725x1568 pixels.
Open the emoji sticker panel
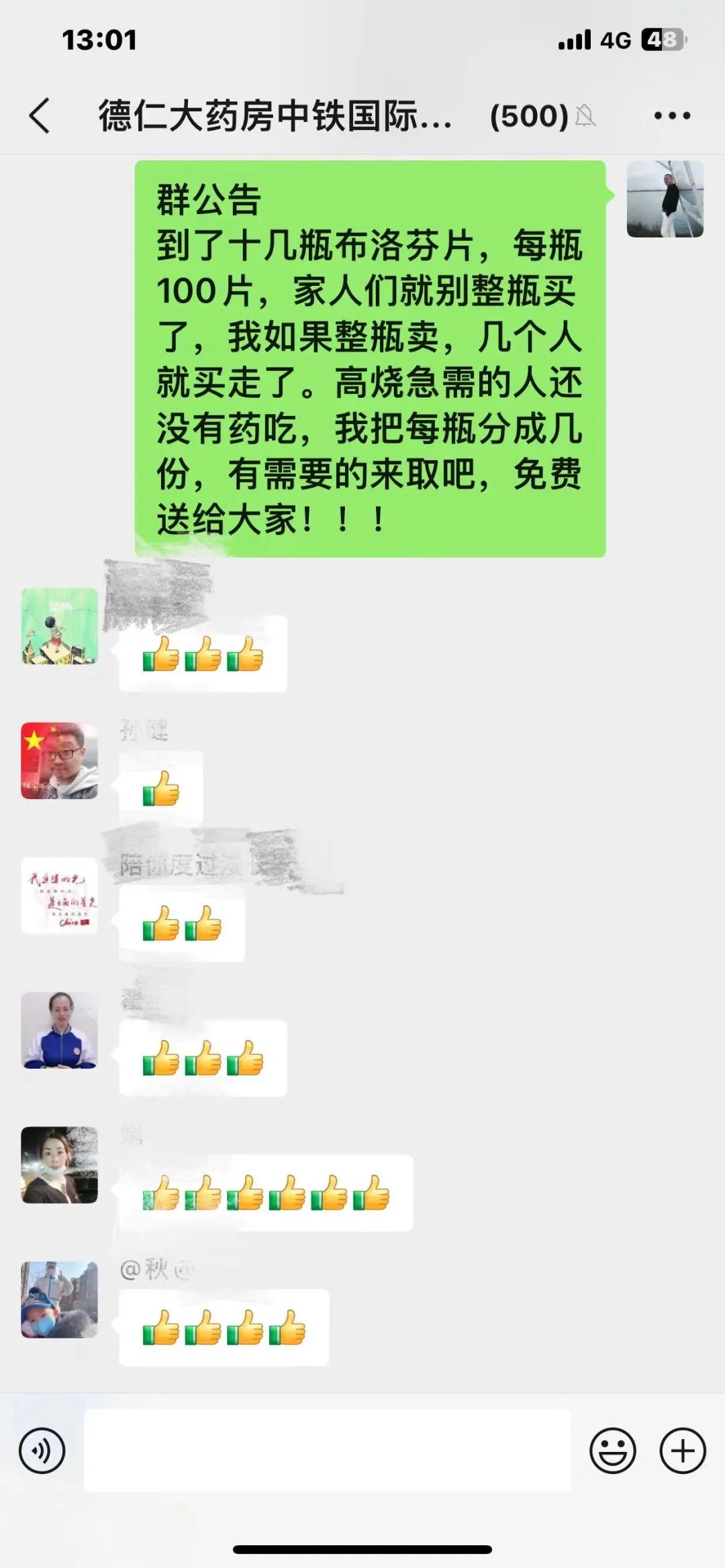(612, 1451)
